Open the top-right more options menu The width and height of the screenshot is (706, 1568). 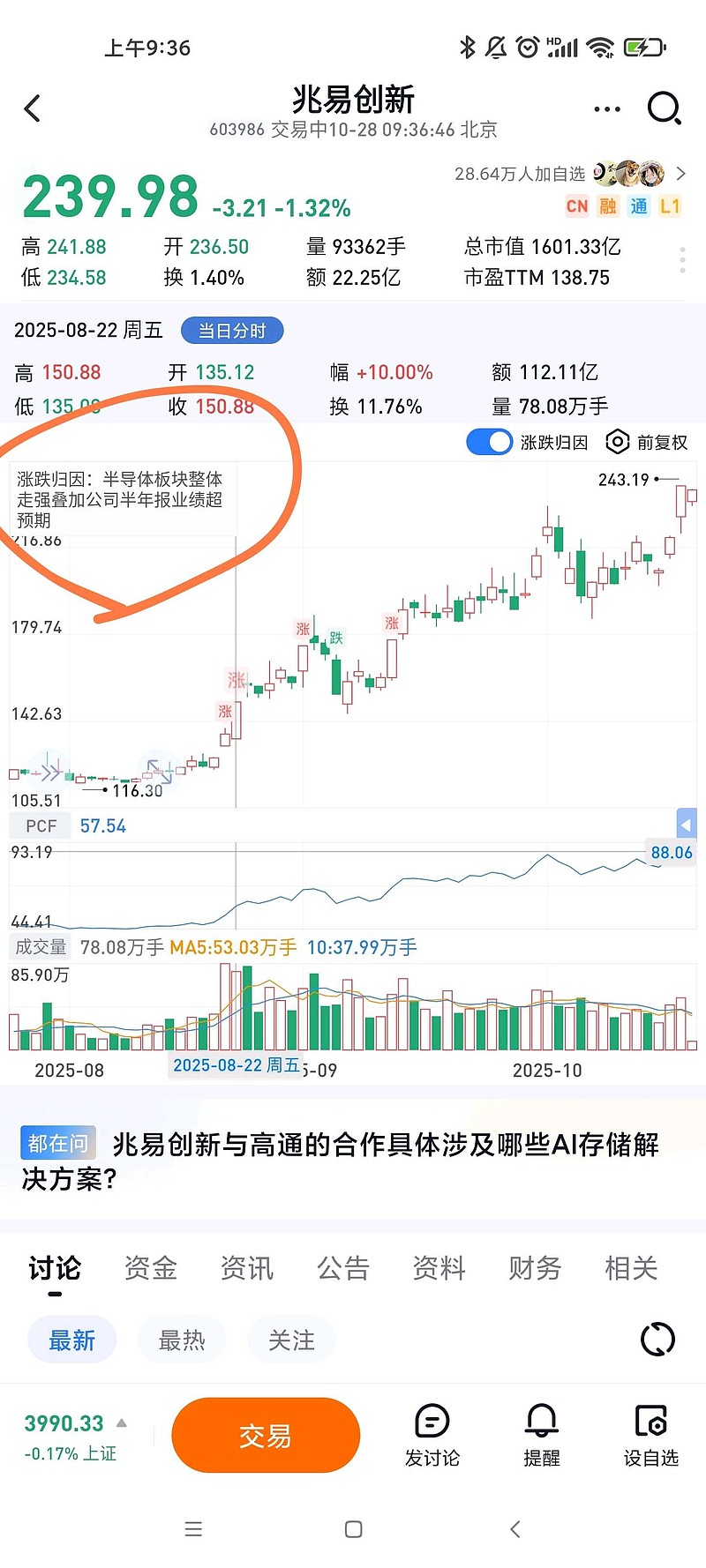(607, 108)
